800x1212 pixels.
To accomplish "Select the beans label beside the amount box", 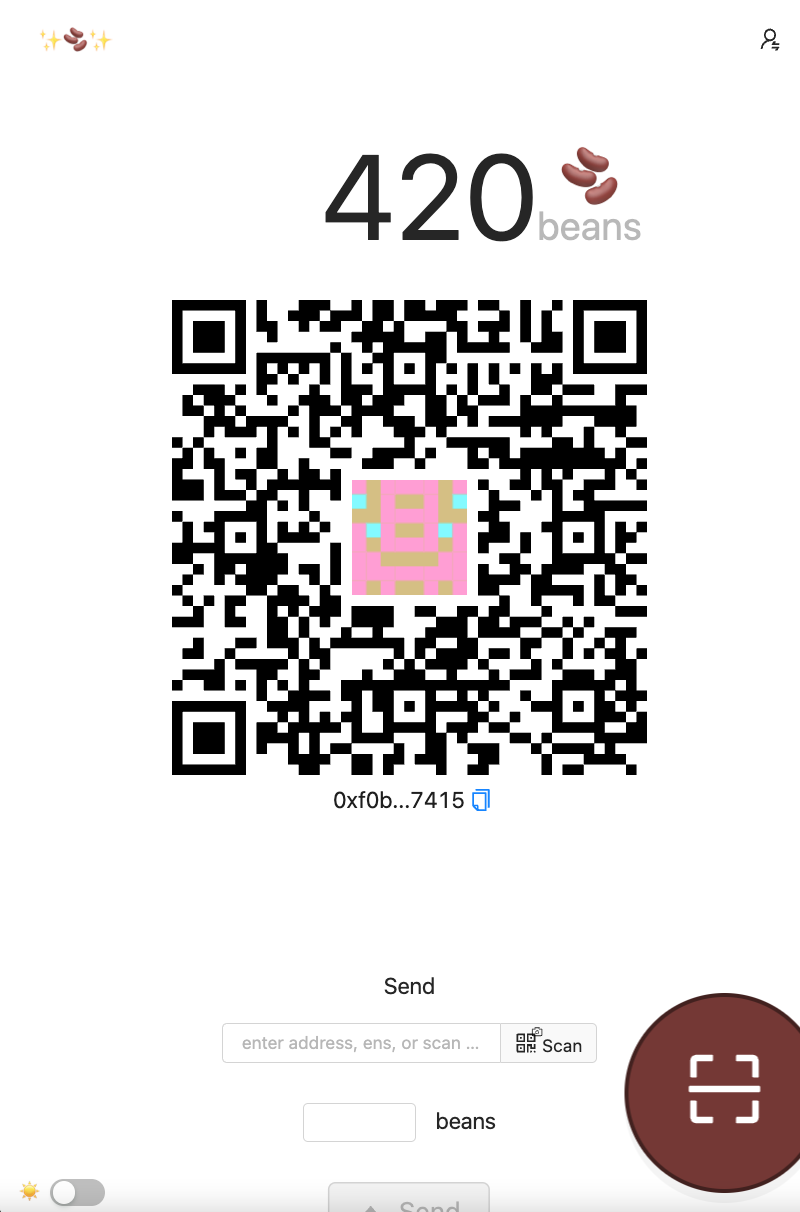I will coord(465,1121).
